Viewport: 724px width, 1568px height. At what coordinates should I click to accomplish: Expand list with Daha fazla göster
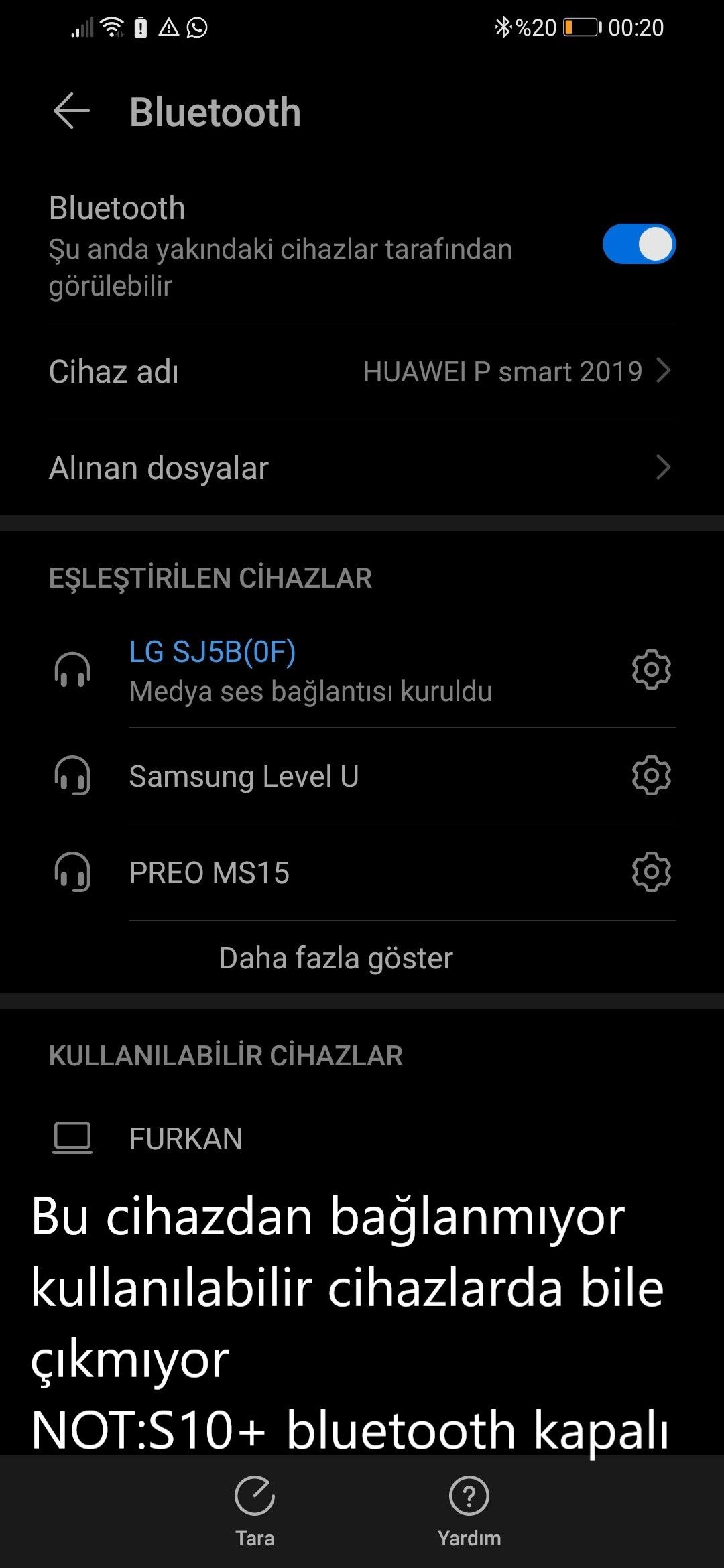[x=336, y=958]
